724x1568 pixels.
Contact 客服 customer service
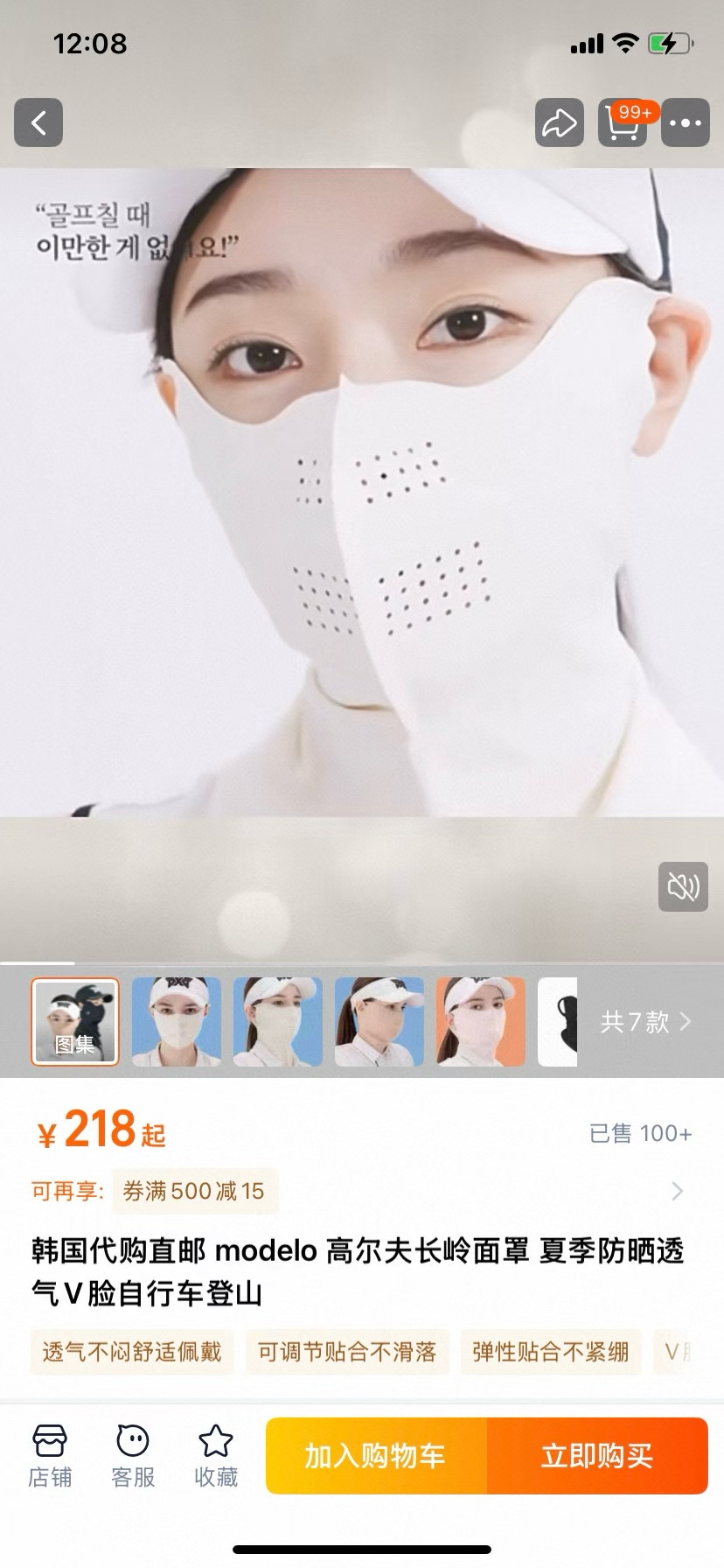pyautogui.click(x=133, y=1456)
